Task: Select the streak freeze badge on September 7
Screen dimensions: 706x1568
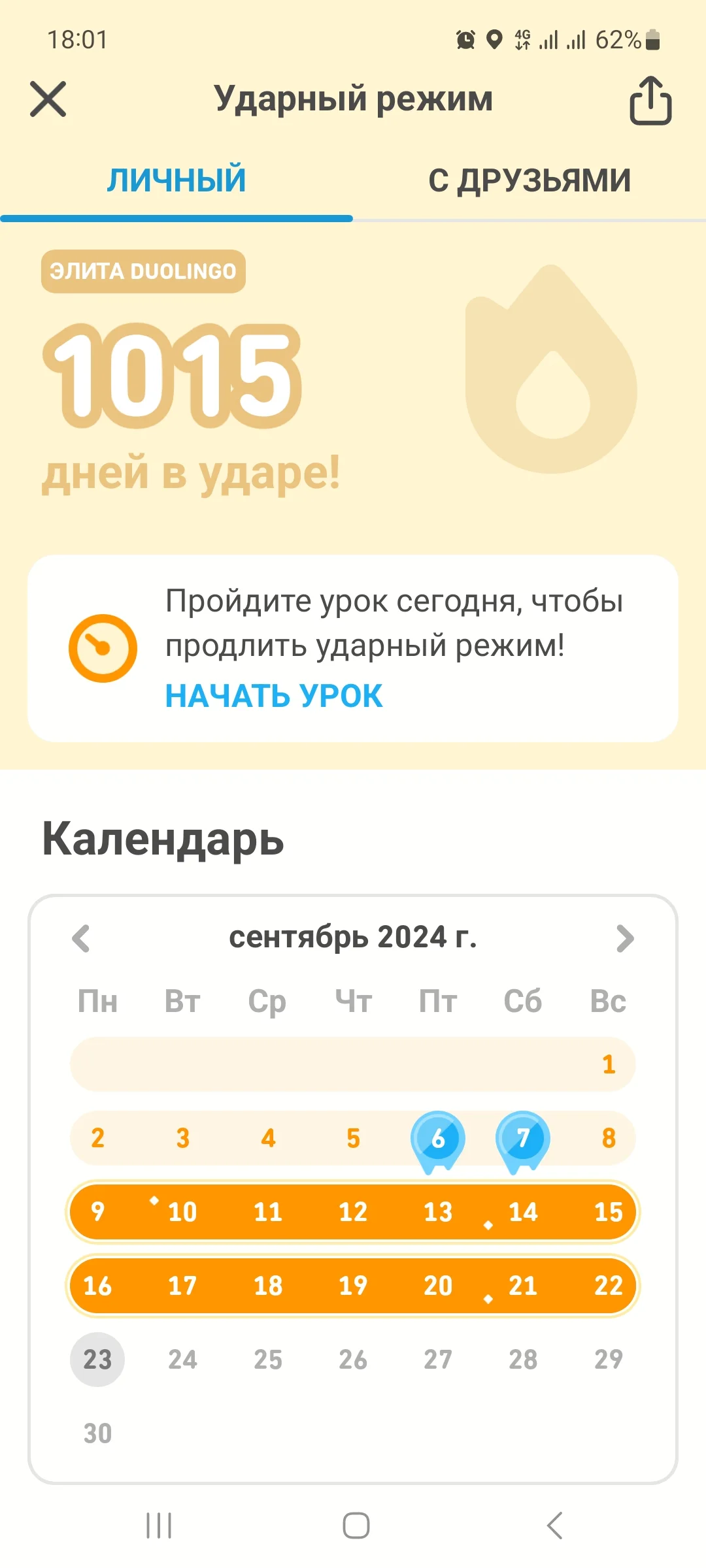Action: point(523,1137)
